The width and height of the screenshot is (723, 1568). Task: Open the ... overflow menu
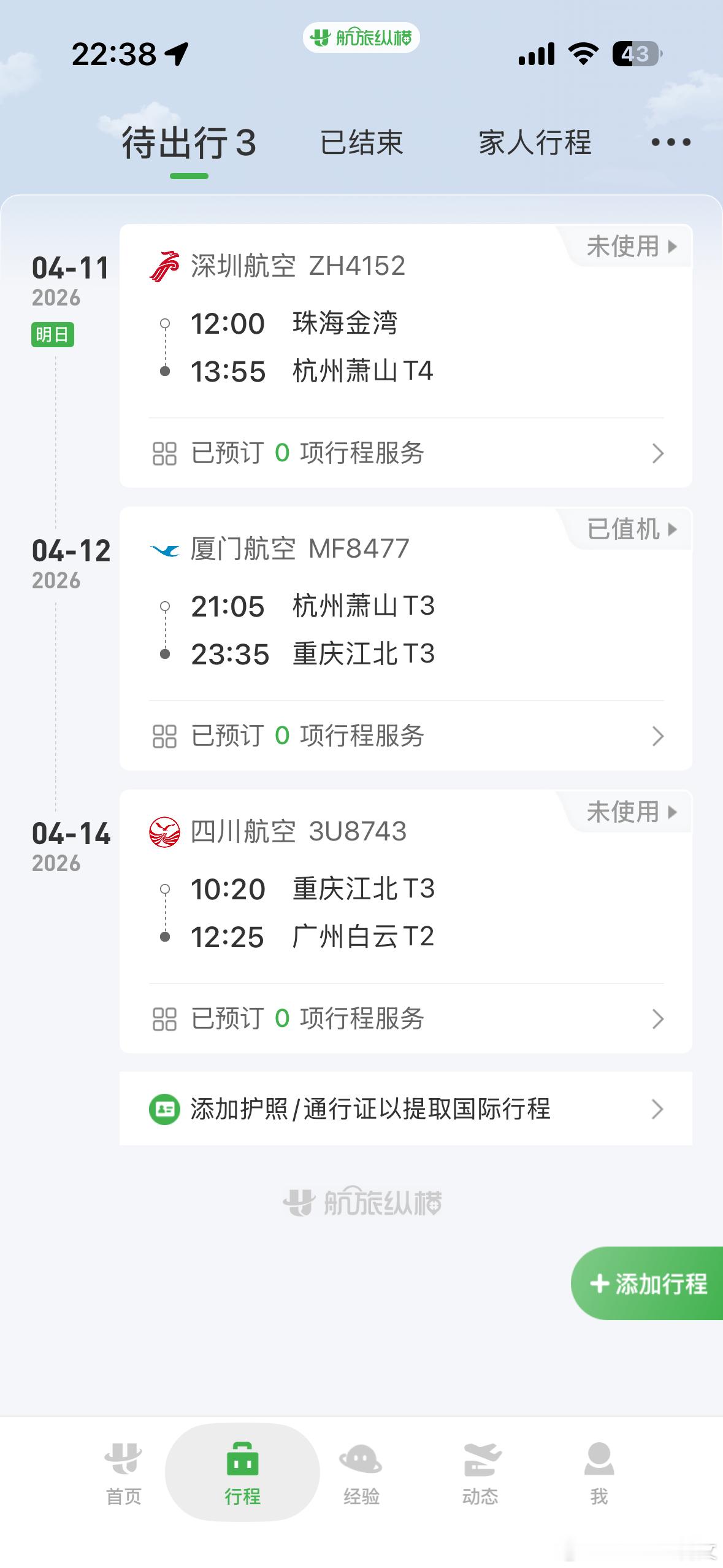coord(670,143)
